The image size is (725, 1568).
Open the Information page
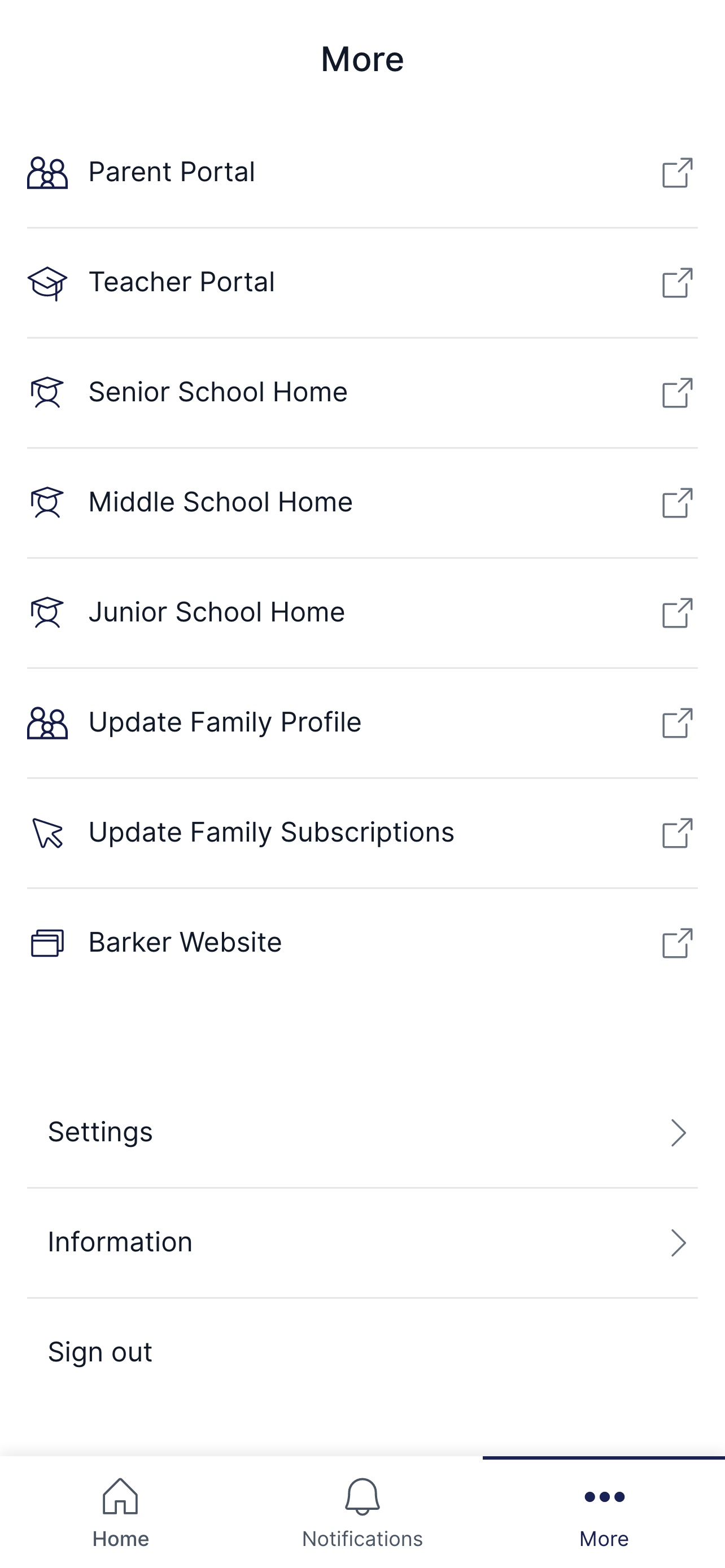(362, 1243)
